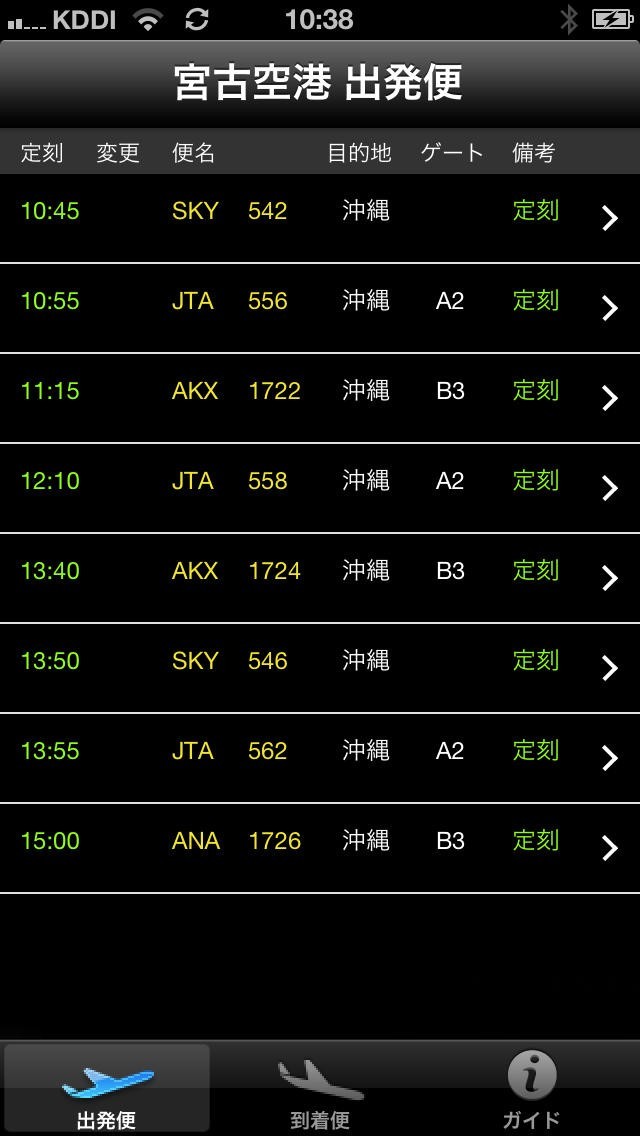This screenshot has width=640, height=1136.
Task: Switch to the 到着便 arrivals tab
Action: 320,1090
